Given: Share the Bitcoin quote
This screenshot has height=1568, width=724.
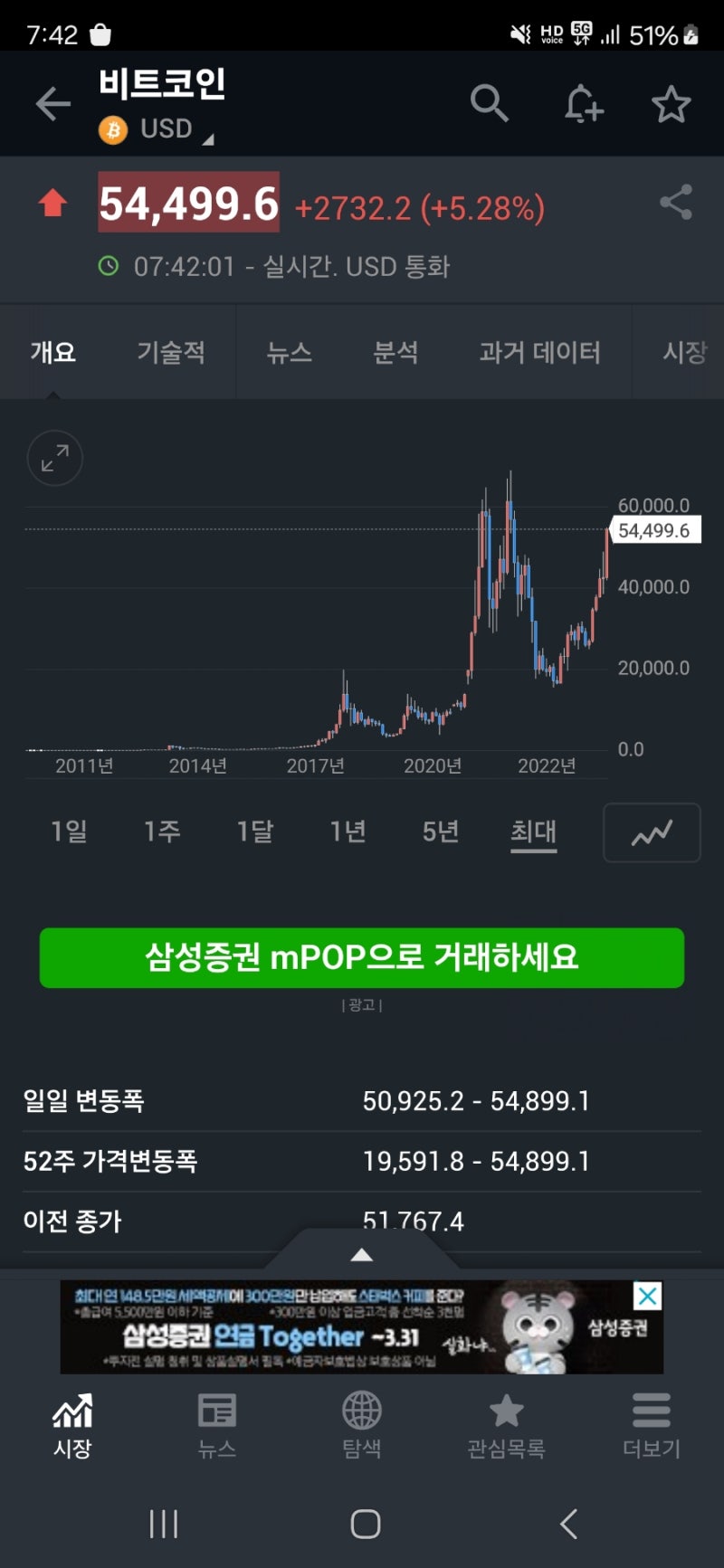Looking at the screenshot, I should click(675, 204).
